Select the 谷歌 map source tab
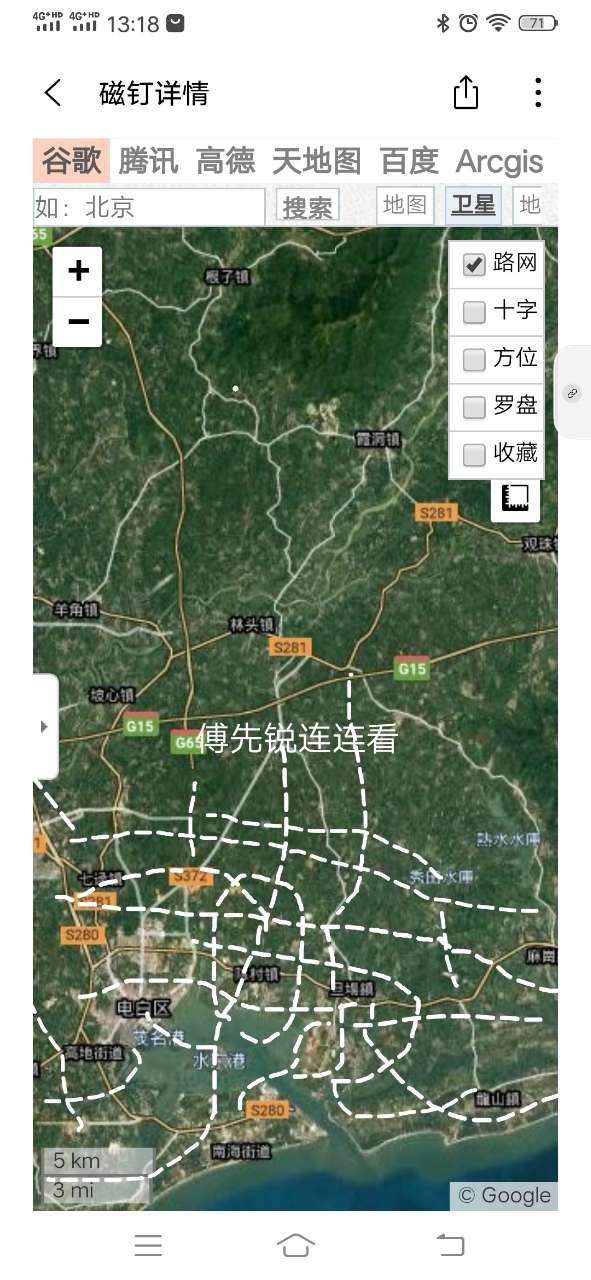The width and height of the screenshot is (591, 1280). point(72,161)
